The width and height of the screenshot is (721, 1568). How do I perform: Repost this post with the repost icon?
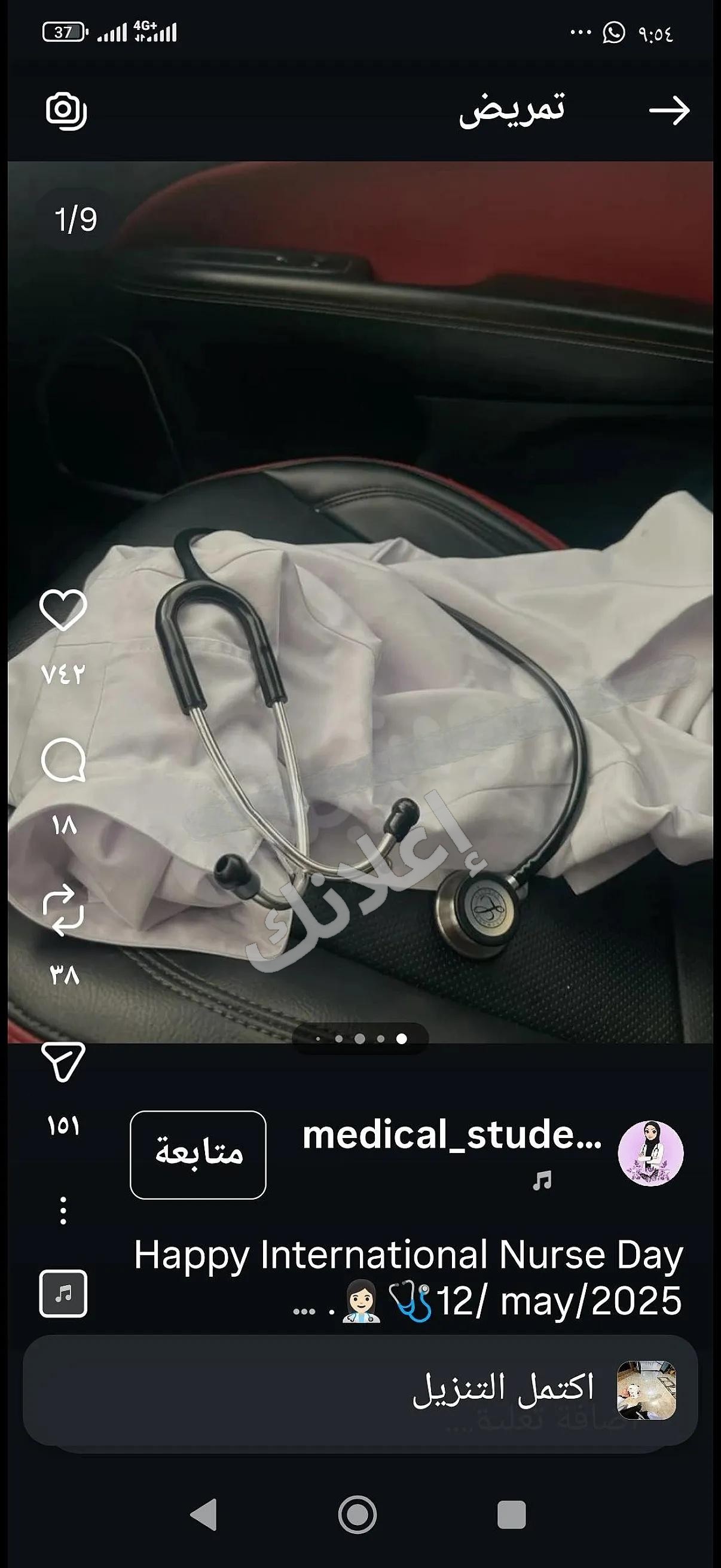63,911
